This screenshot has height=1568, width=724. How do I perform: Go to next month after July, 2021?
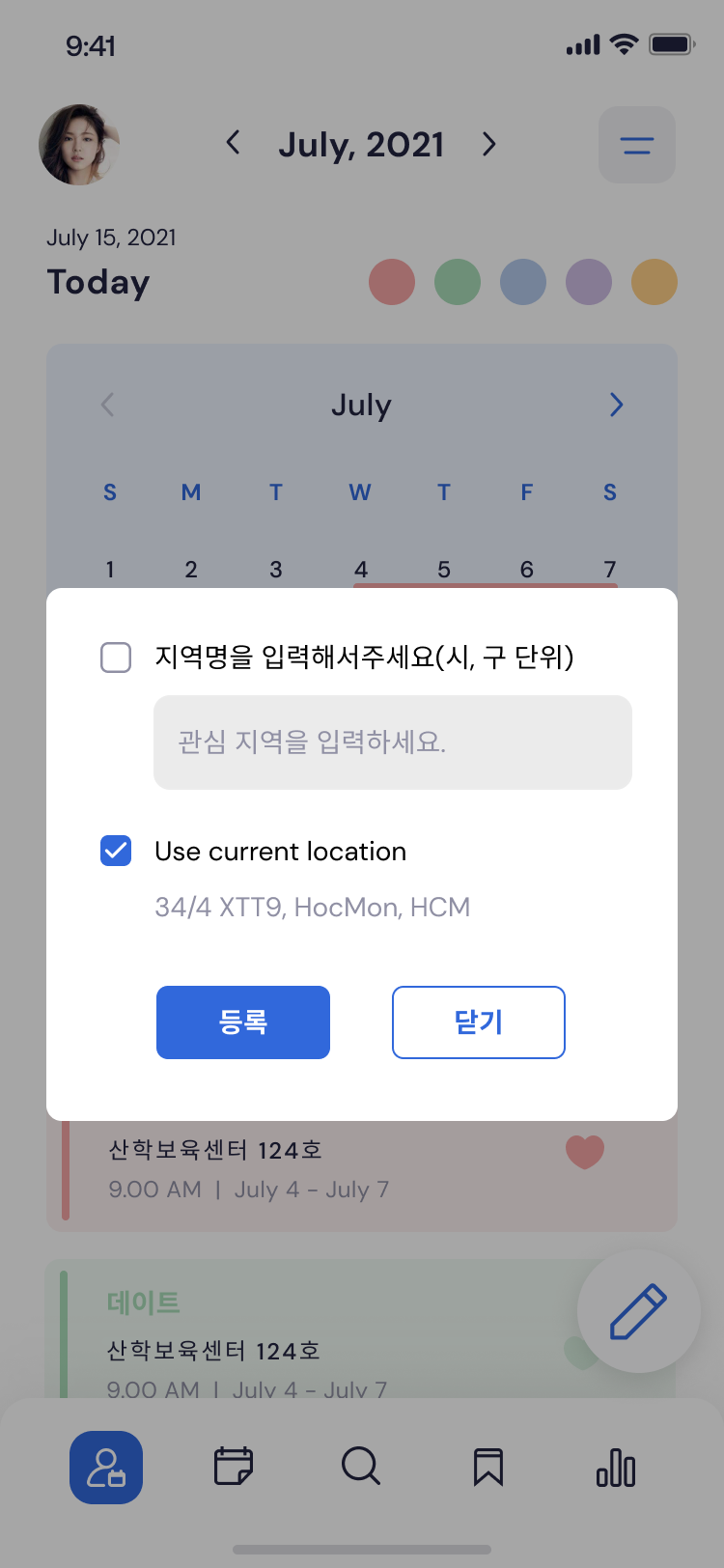(x=489, y=144)
